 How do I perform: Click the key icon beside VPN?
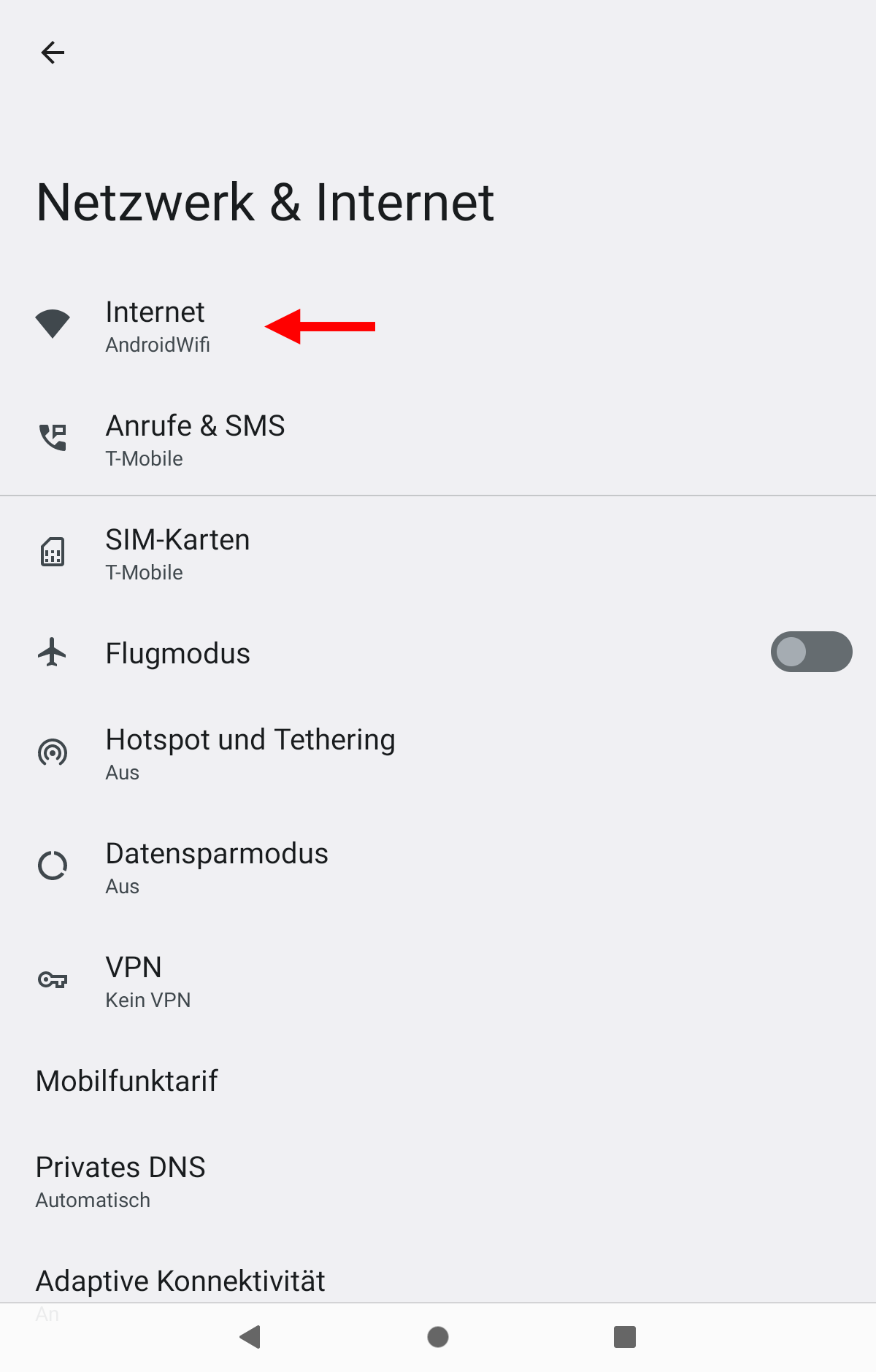53,981
